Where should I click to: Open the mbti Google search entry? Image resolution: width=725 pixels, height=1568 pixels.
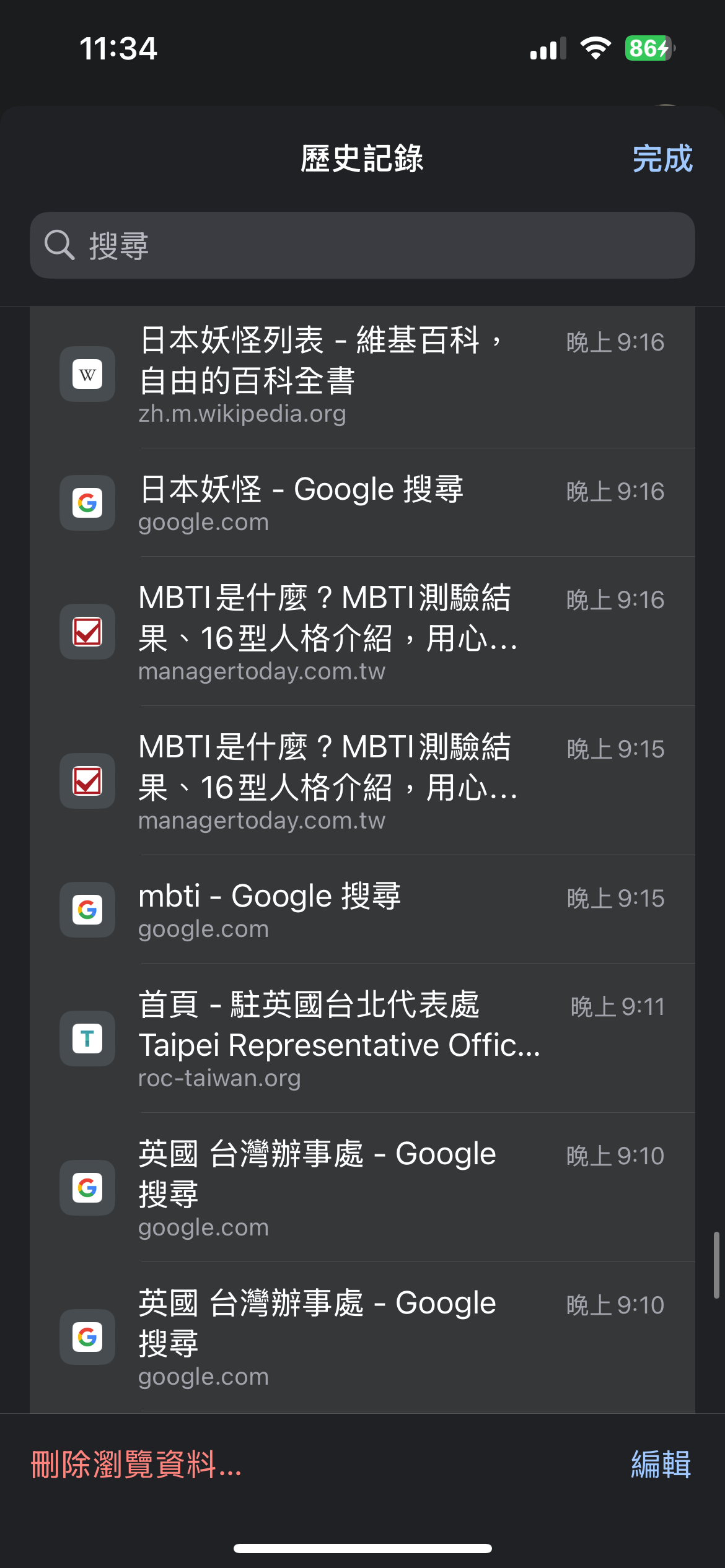point(362,910)
